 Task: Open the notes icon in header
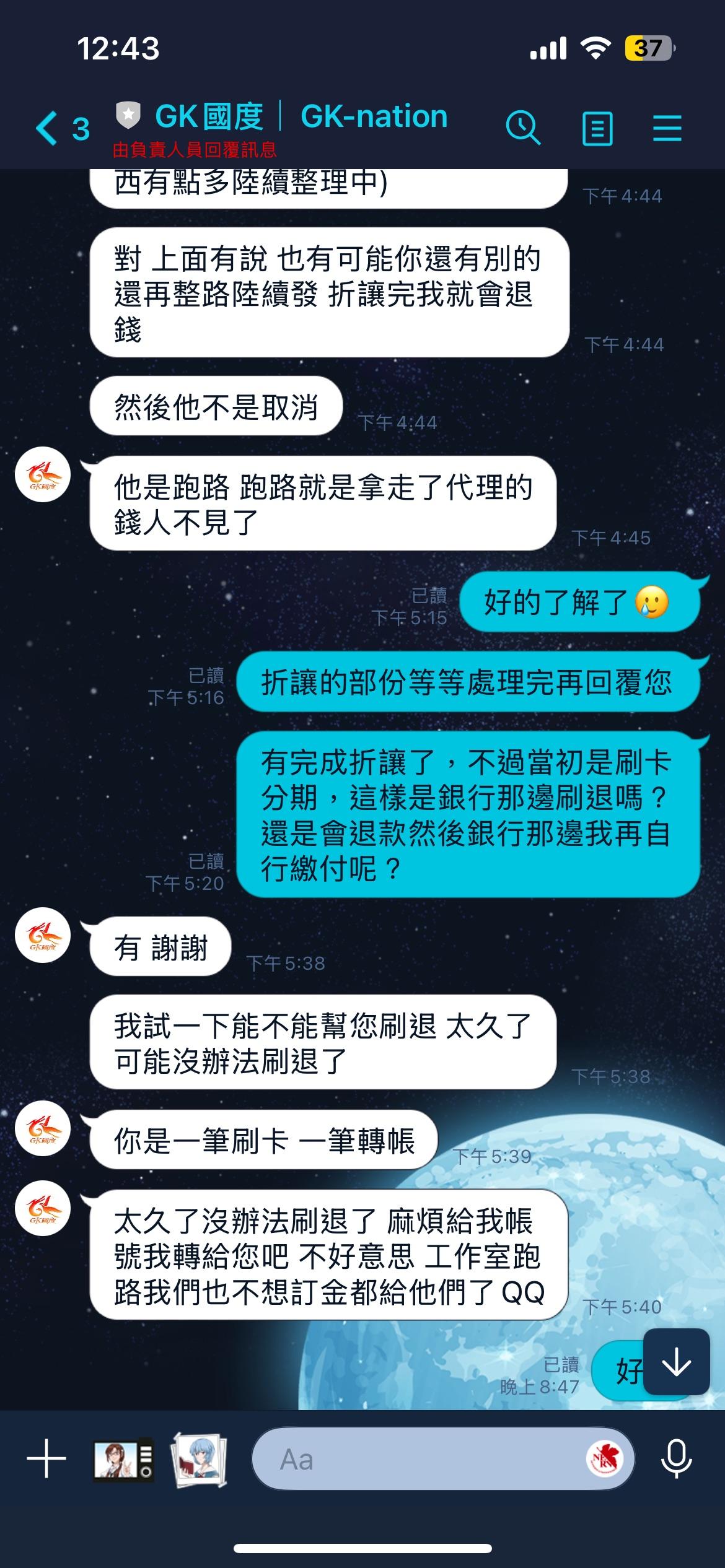597,129
